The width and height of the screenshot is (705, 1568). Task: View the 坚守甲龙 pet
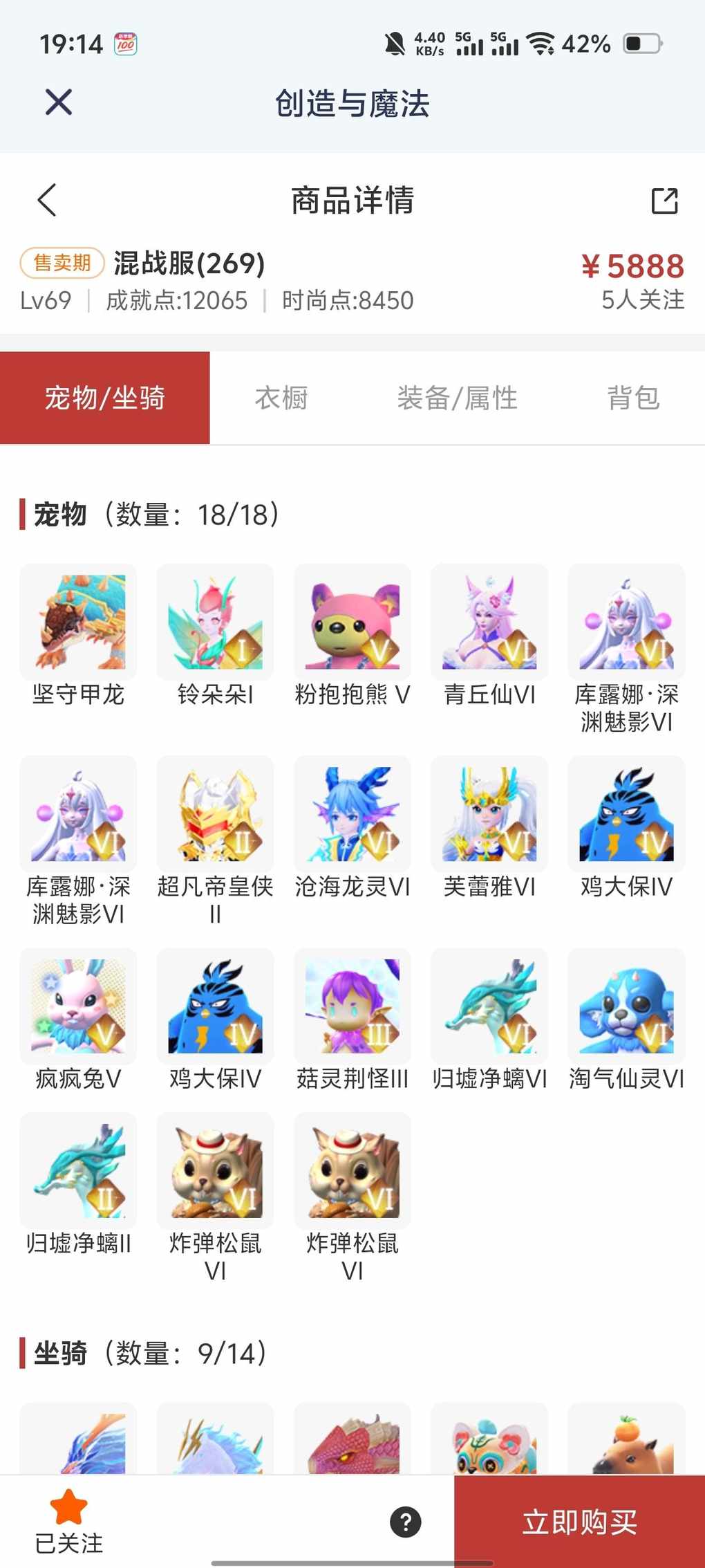click(78, 622)
